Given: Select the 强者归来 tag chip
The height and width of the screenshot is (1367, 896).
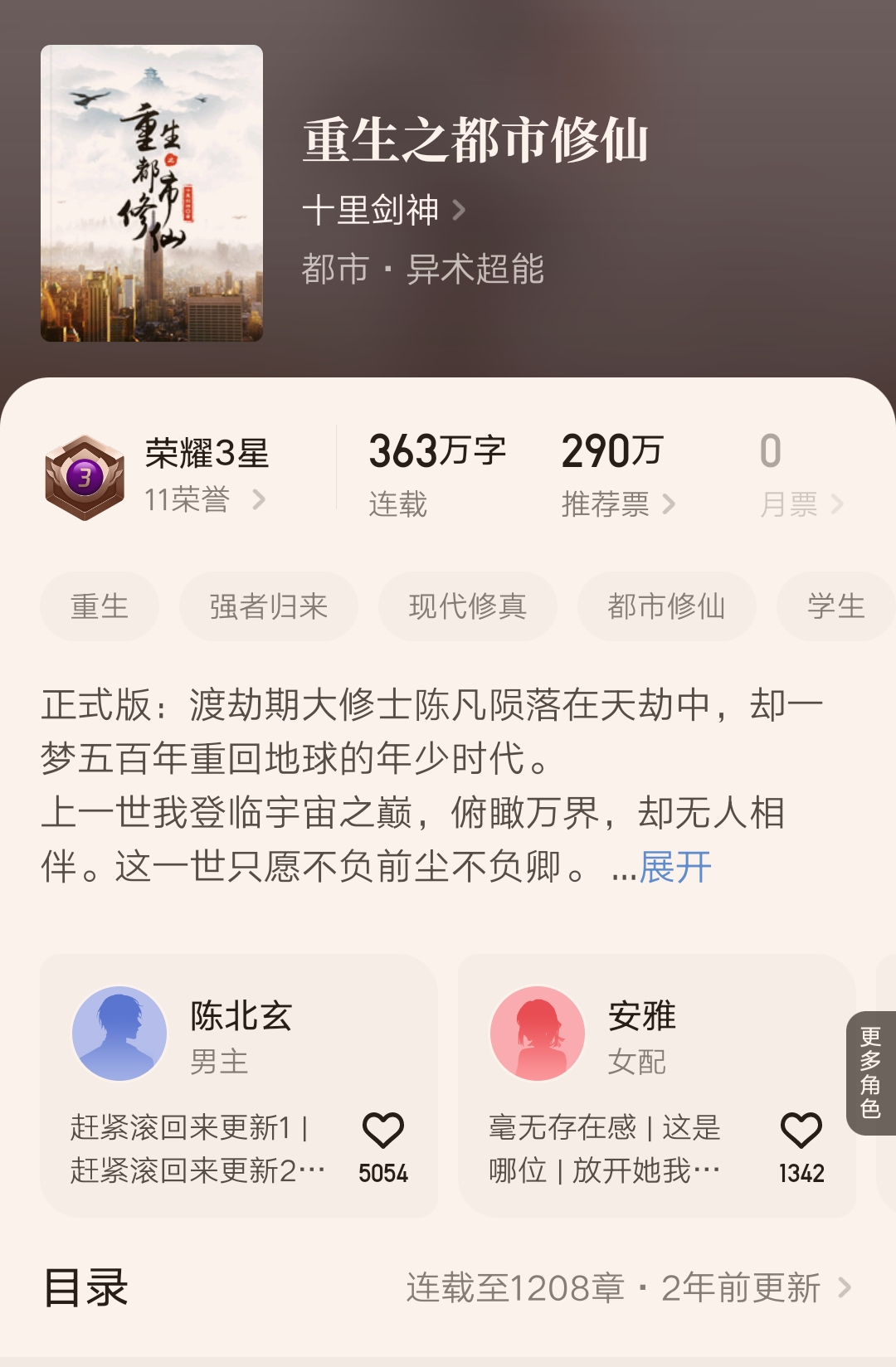Looking at the screenshot, I should (x=269, y=606).
